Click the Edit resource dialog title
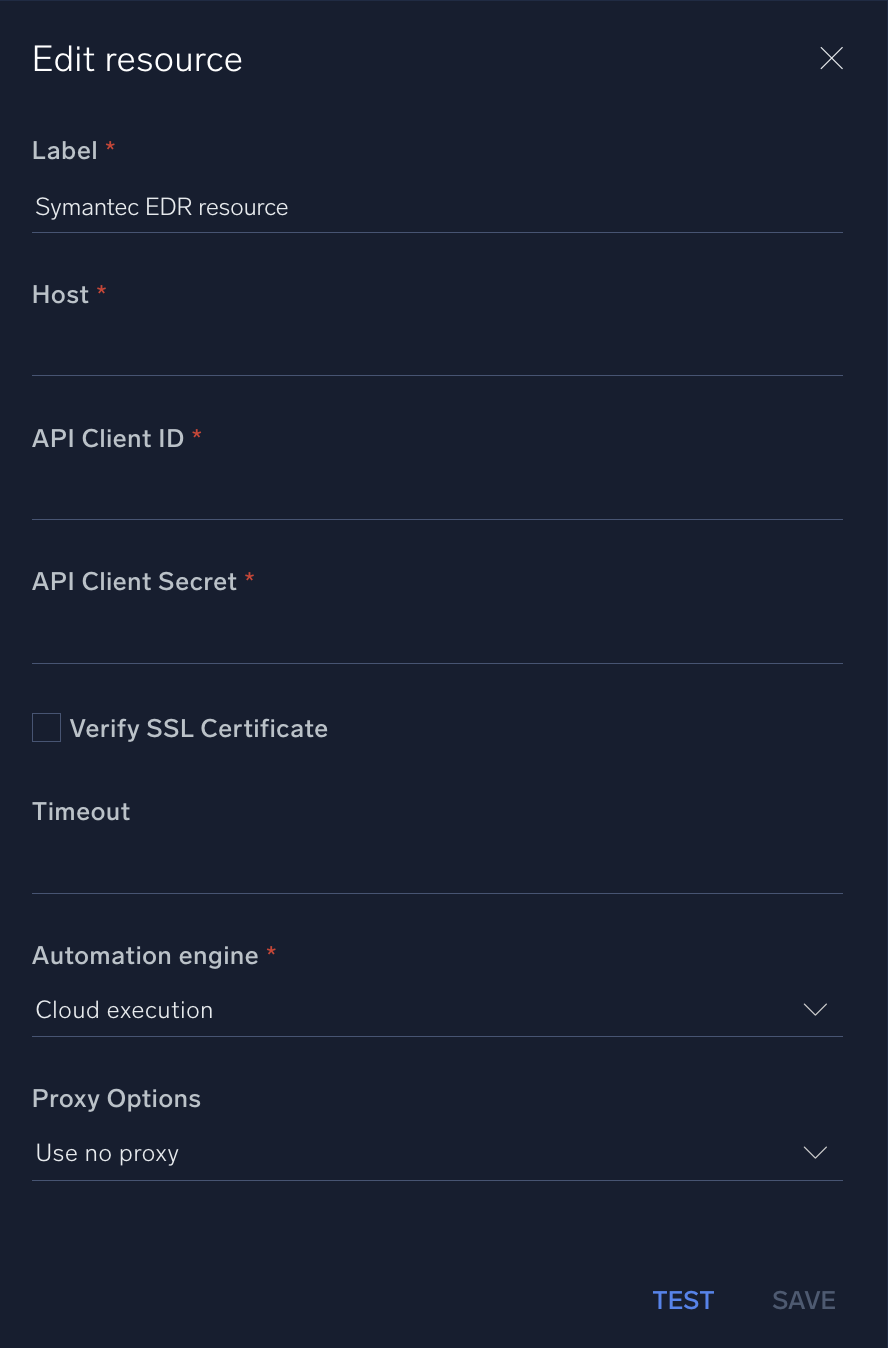888x1348 pixels. pos(137,58)
